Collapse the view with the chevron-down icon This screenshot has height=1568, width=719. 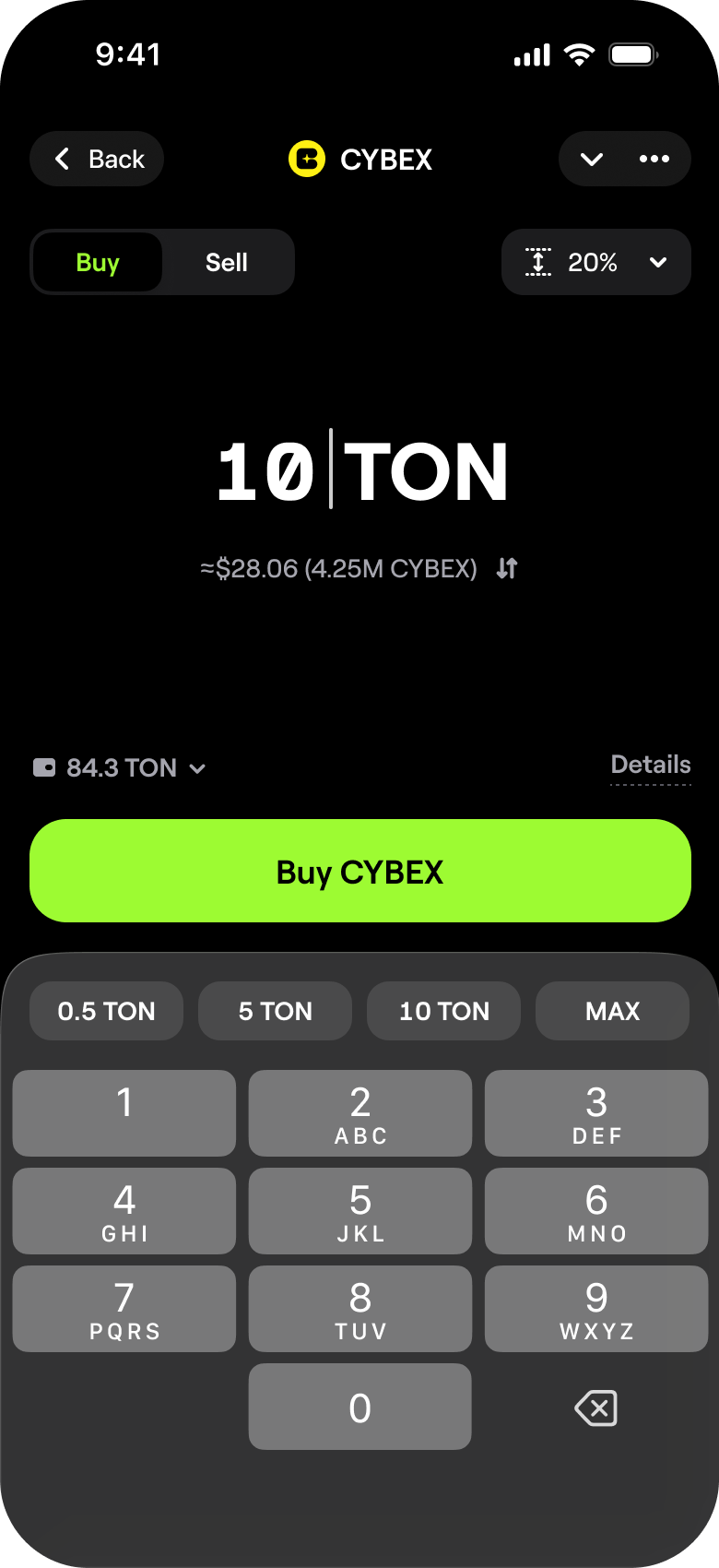(592, 159)
